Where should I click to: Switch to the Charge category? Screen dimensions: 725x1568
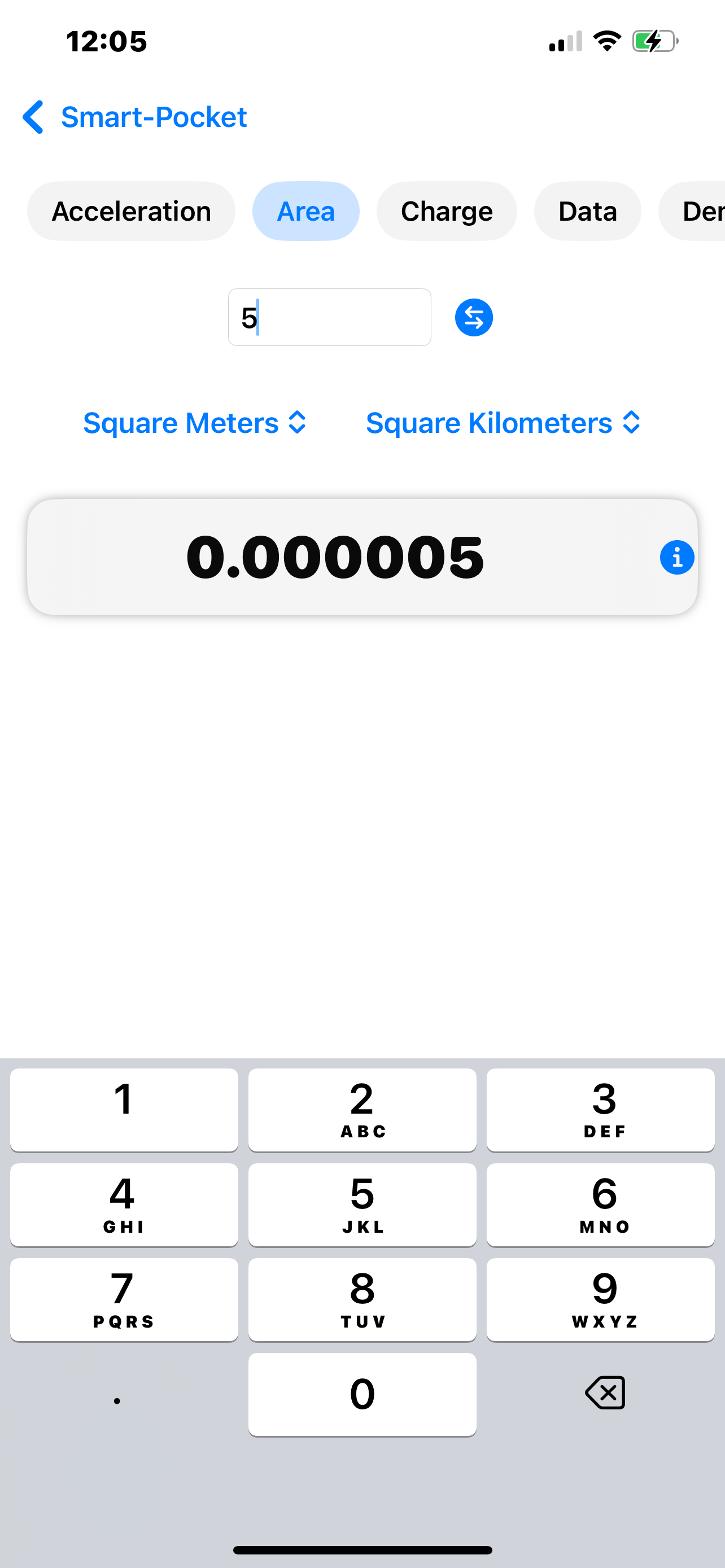(447, 211)
